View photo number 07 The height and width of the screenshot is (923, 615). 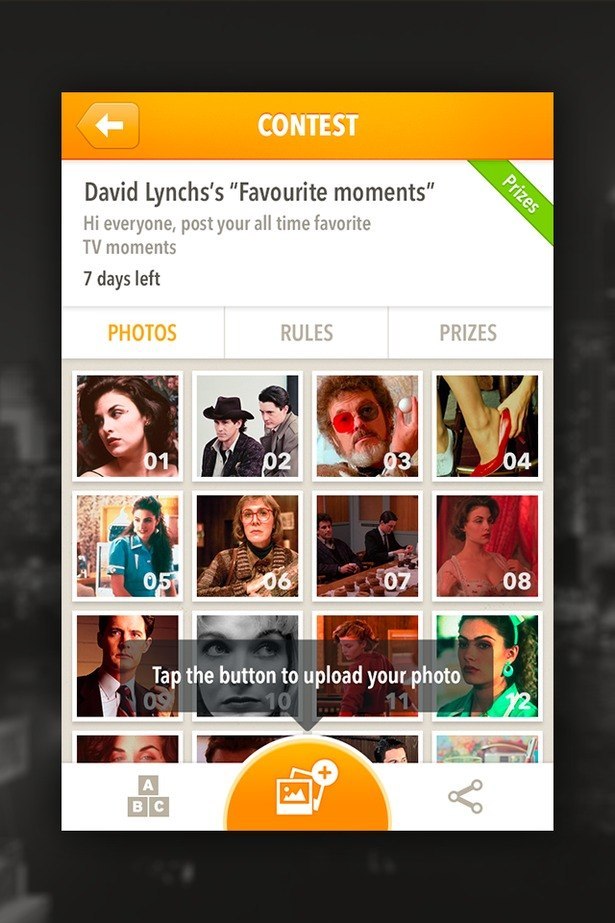pos(366,546)
